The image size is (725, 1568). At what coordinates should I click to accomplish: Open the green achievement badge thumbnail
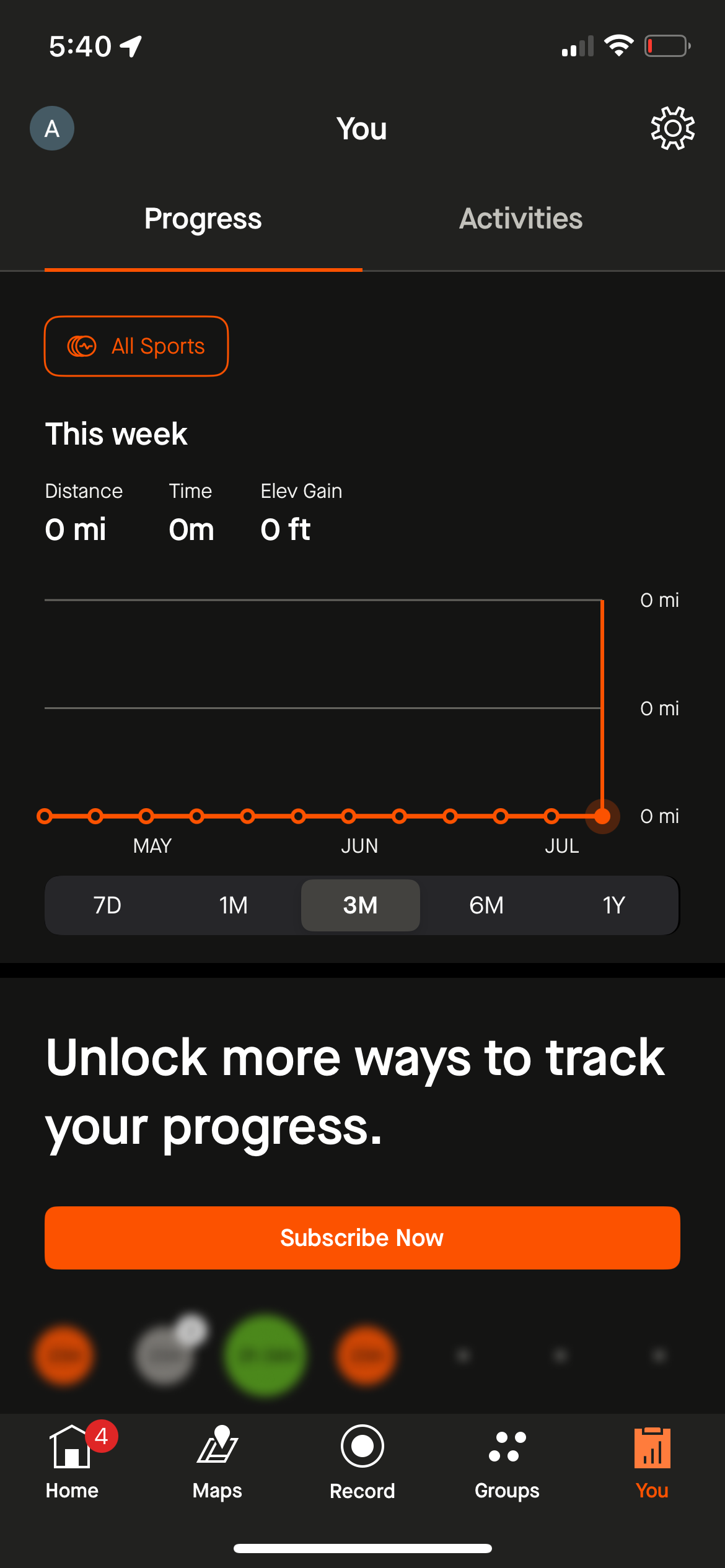263,1354
